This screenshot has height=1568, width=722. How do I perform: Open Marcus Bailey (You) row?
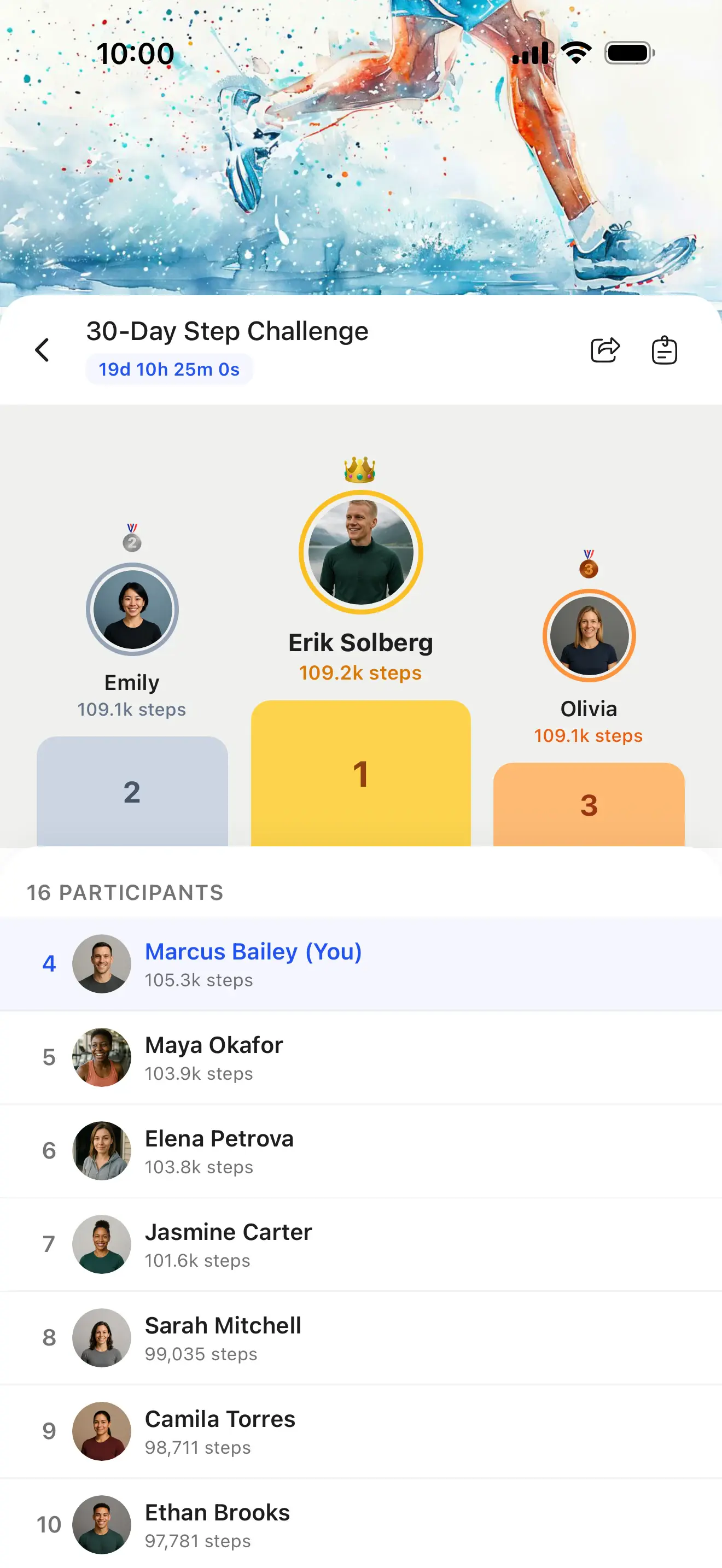[361, 963]
